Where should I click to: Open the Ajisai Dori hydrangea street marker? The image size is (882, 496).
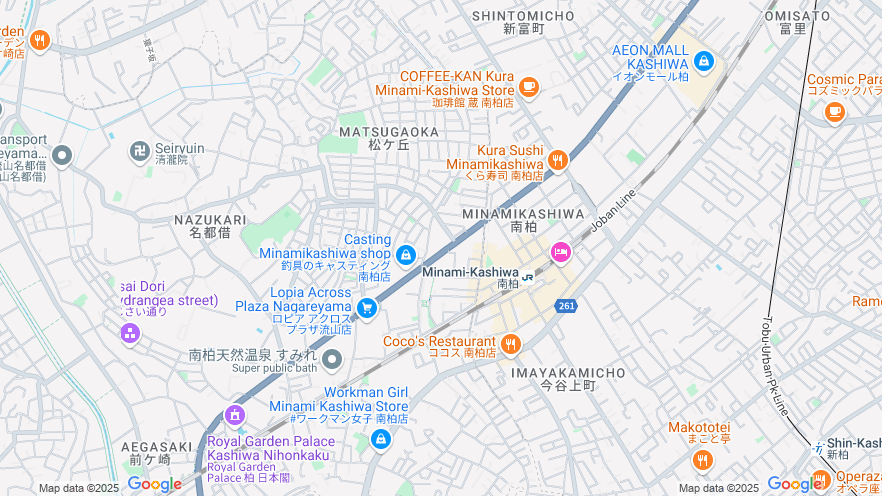[x=130, y=333]
